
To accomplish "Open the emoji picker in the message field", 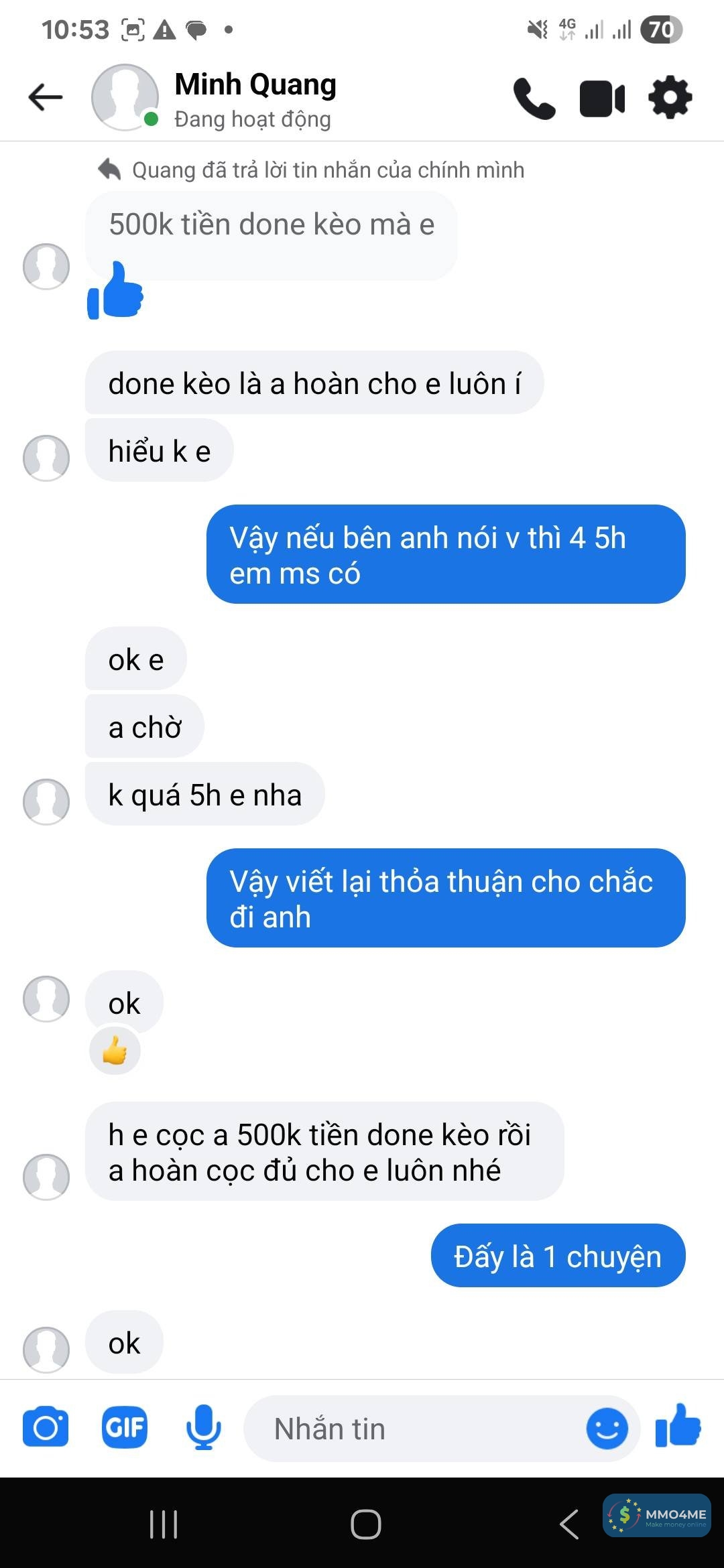I will coord(607,1429).
